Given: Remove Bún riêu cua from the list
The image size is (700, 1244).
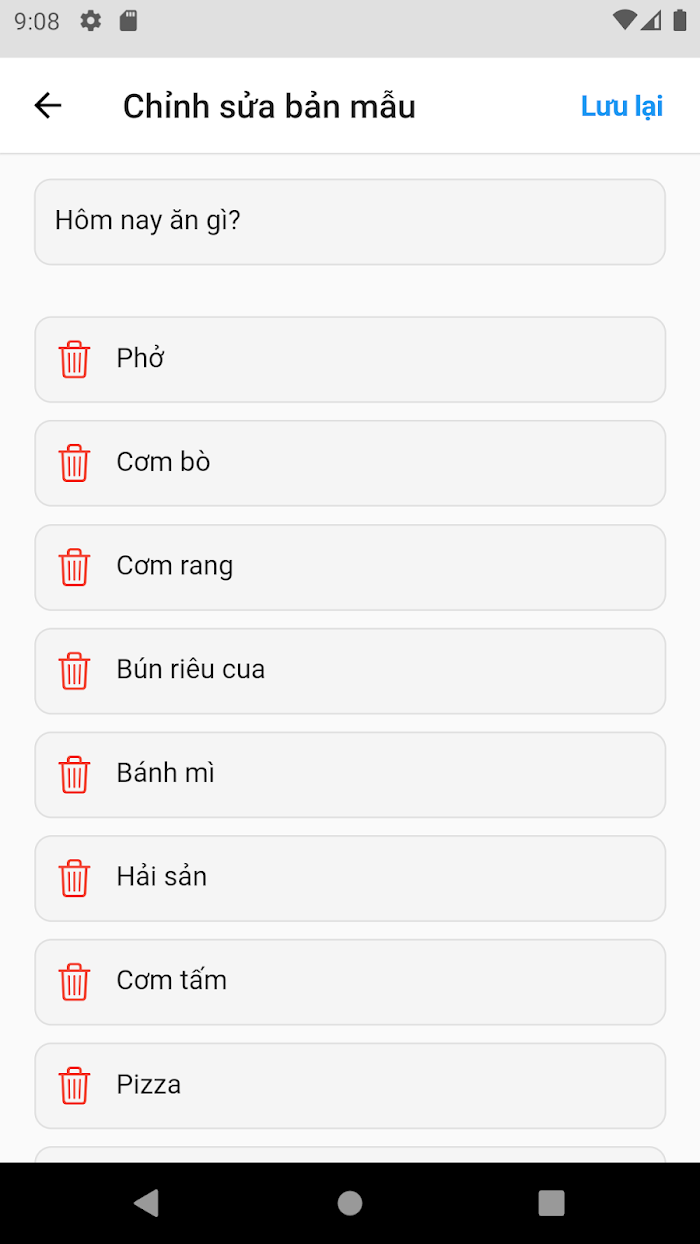Looking at the screenshot, I should 75,671.
